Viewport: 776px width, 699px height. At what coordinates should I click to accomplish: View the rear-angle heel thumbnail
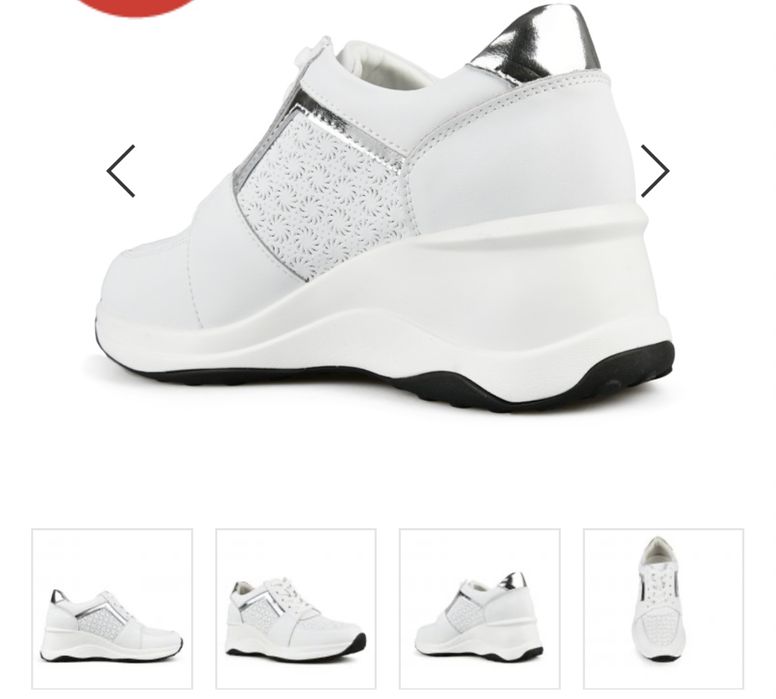[480, 609]
